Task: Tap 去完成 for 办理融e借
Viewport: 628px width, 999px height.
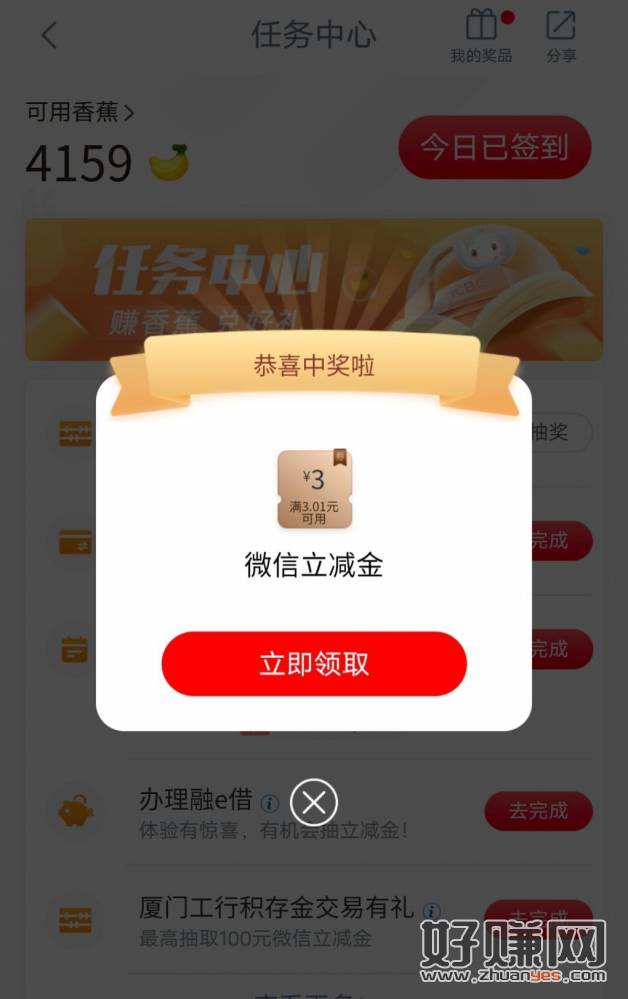Action: (538, 810)
